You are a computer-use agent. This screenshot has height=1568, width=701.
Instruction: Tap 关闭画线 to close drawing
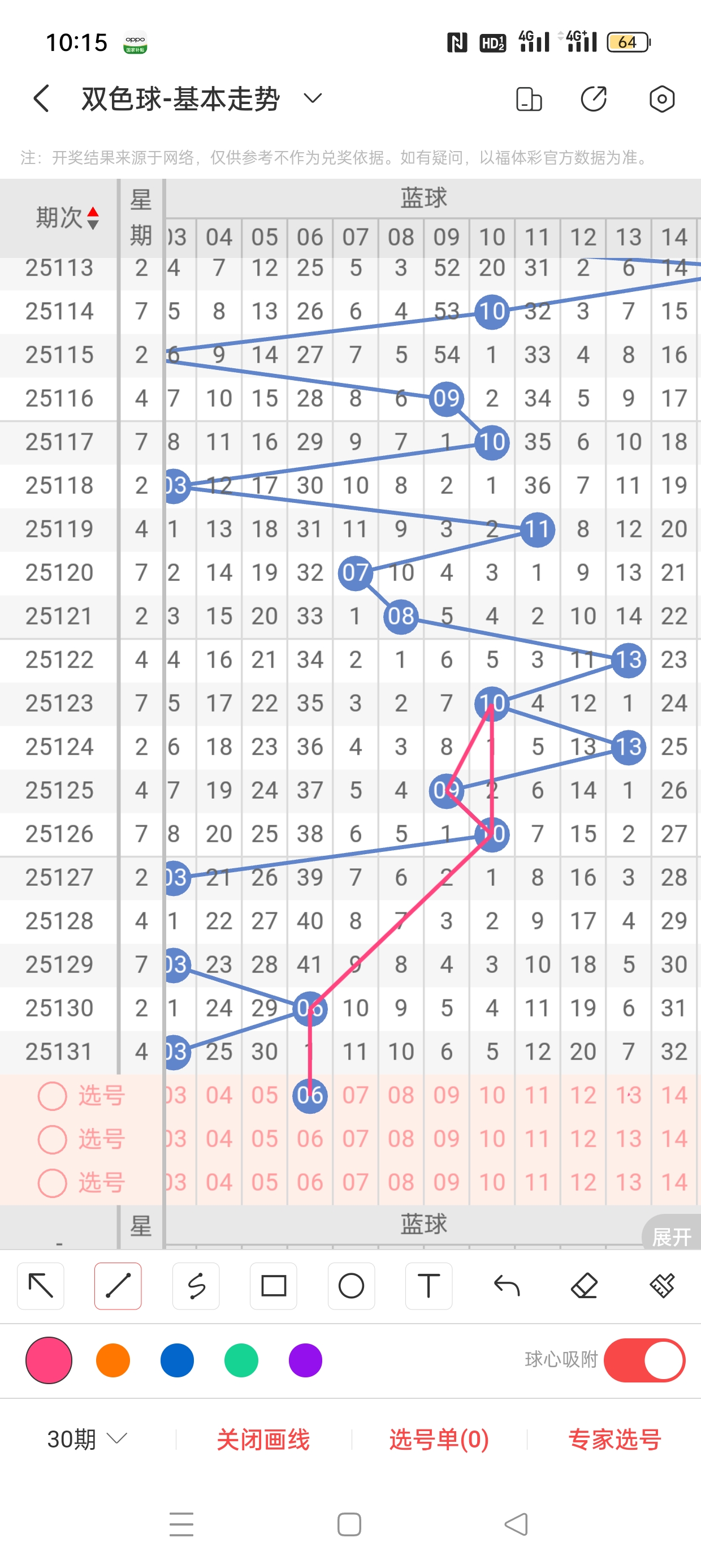pos(263,1440)
